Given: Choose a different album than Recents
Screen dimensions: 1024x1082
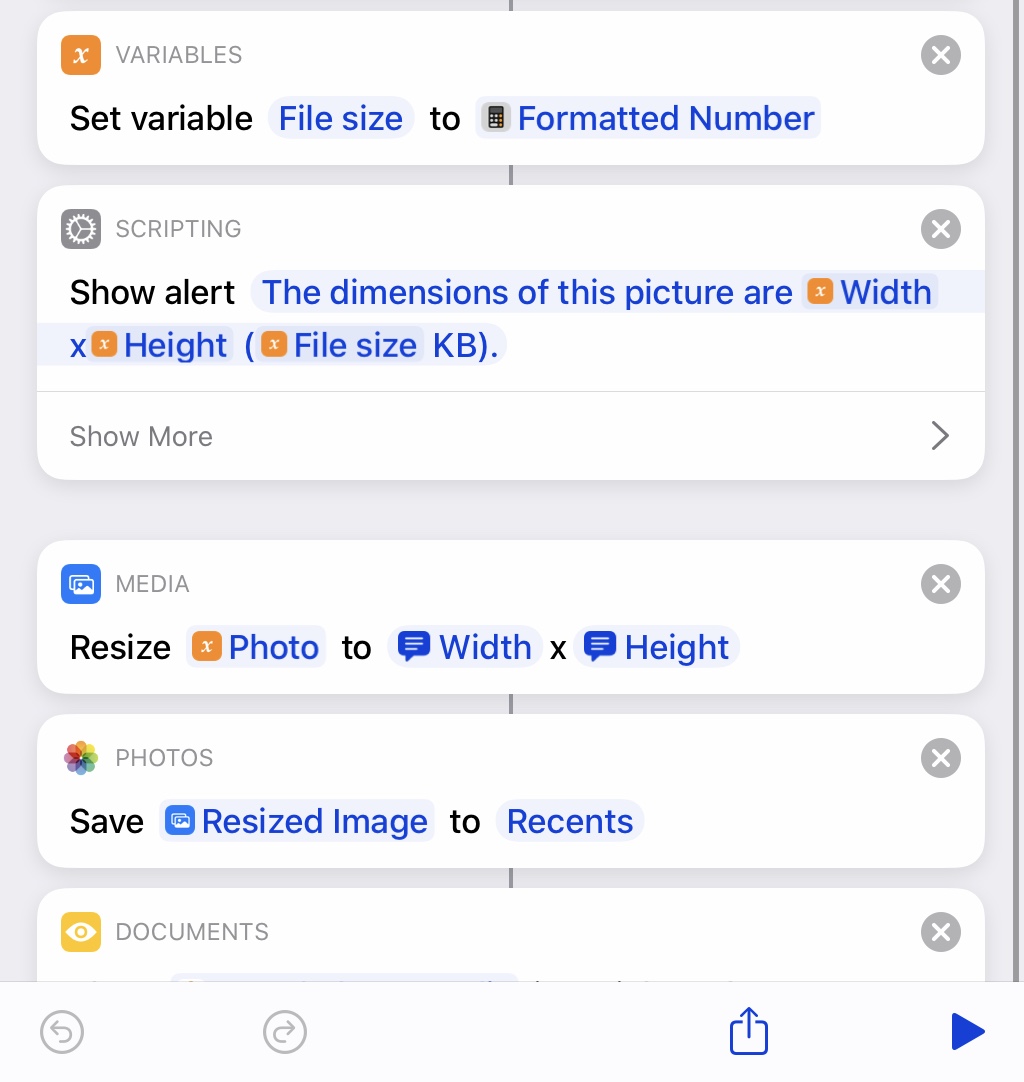Looking at the screenshot, I should [x=569, y=821].
